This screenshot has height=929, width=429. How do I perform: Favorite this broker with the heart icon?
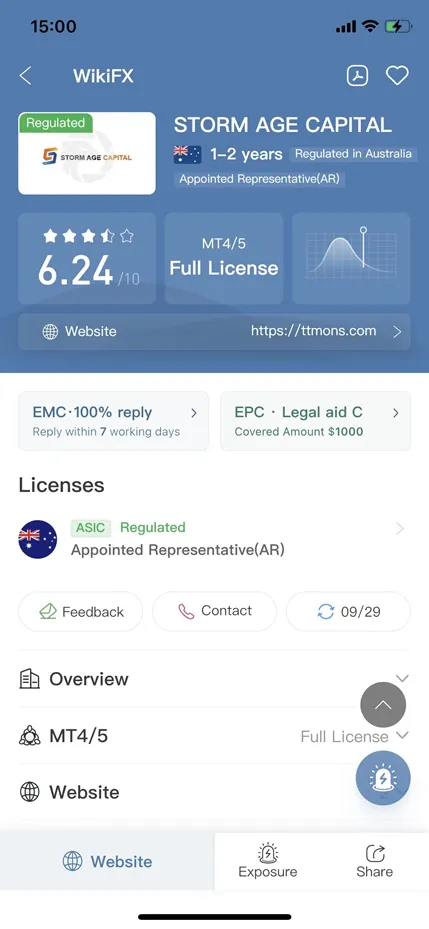point(397,76)
